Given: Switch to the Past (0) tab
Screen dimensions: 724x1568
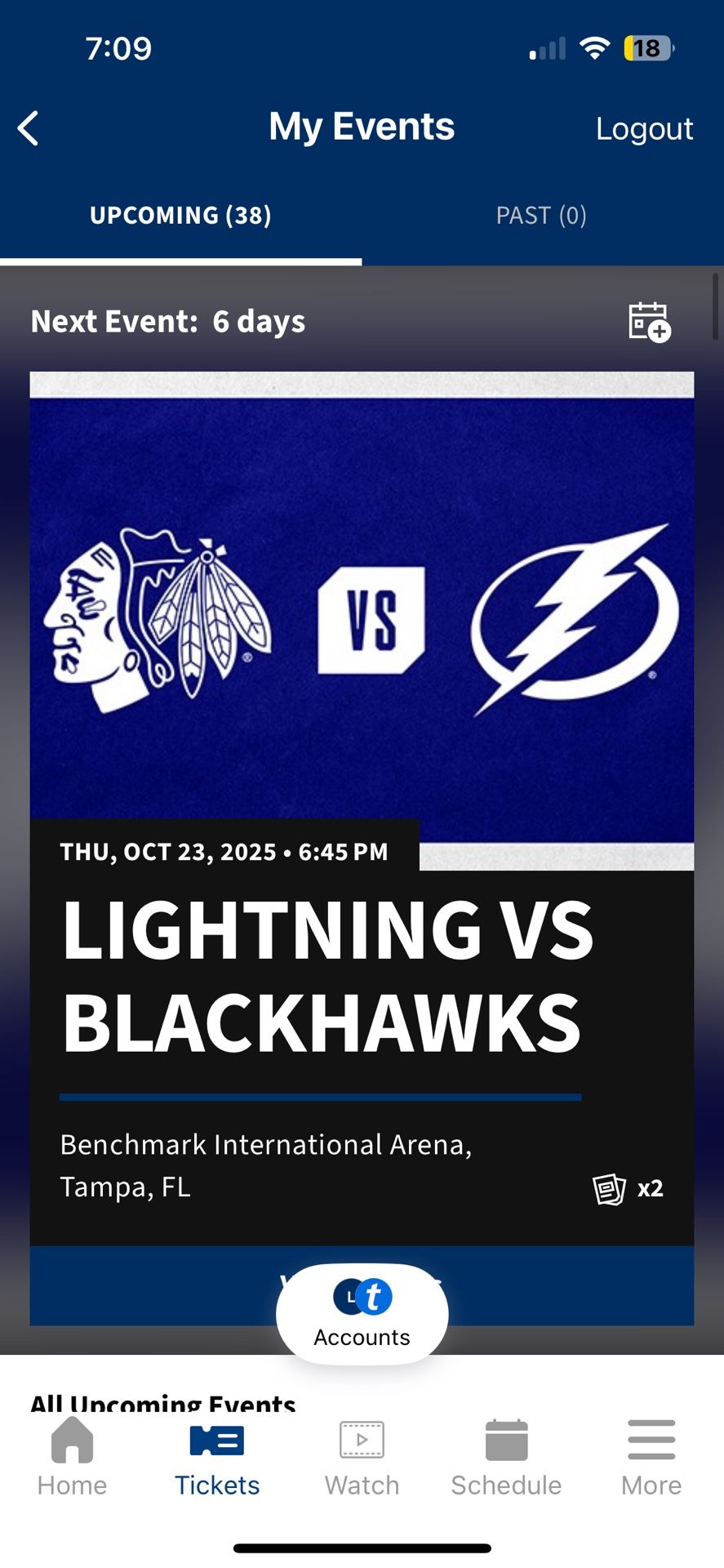Looking at the screenshot, I should (x=542, y=216).
